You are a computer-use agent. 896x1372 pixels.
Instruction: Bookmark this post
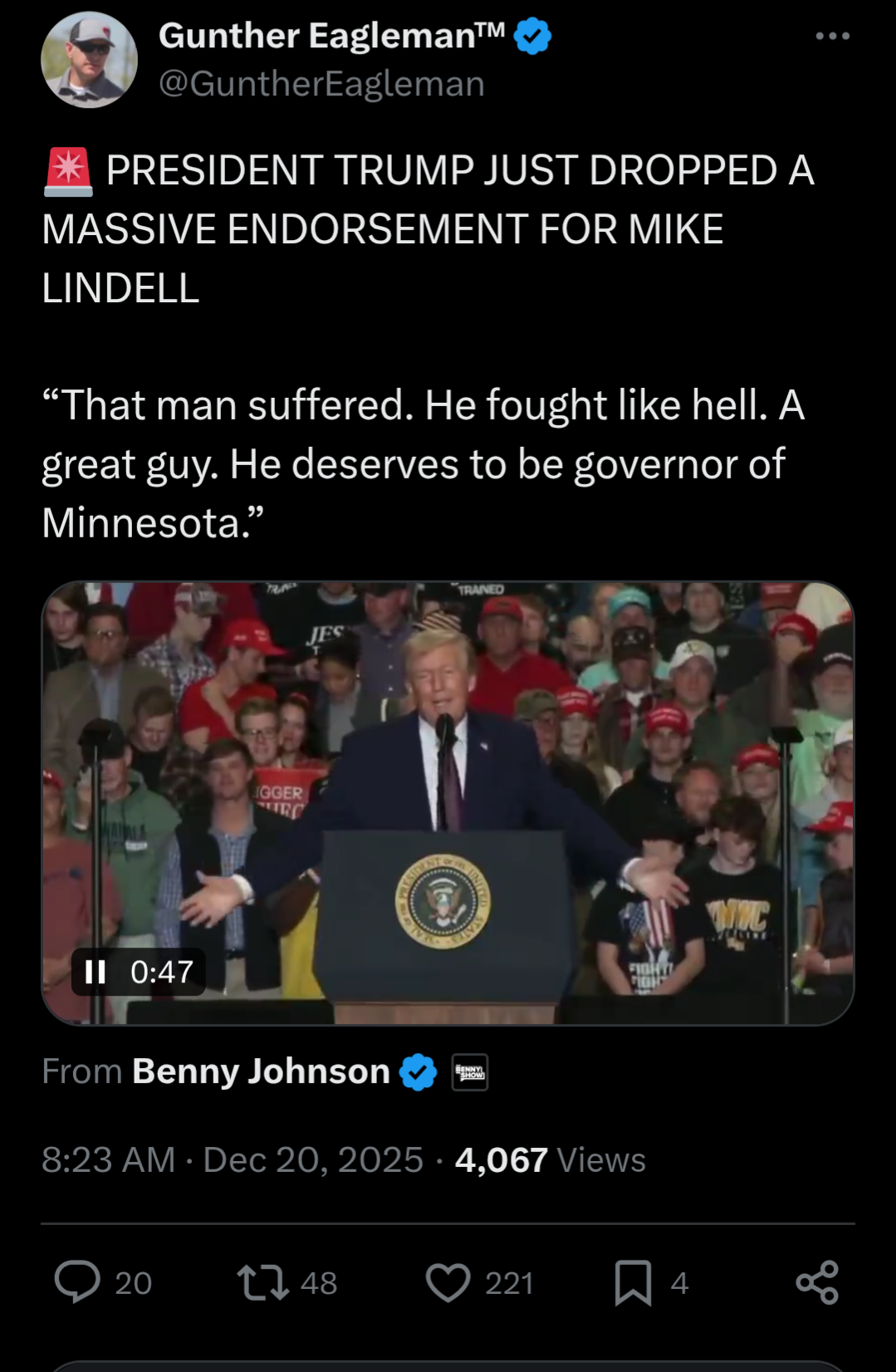point(633,1281)
